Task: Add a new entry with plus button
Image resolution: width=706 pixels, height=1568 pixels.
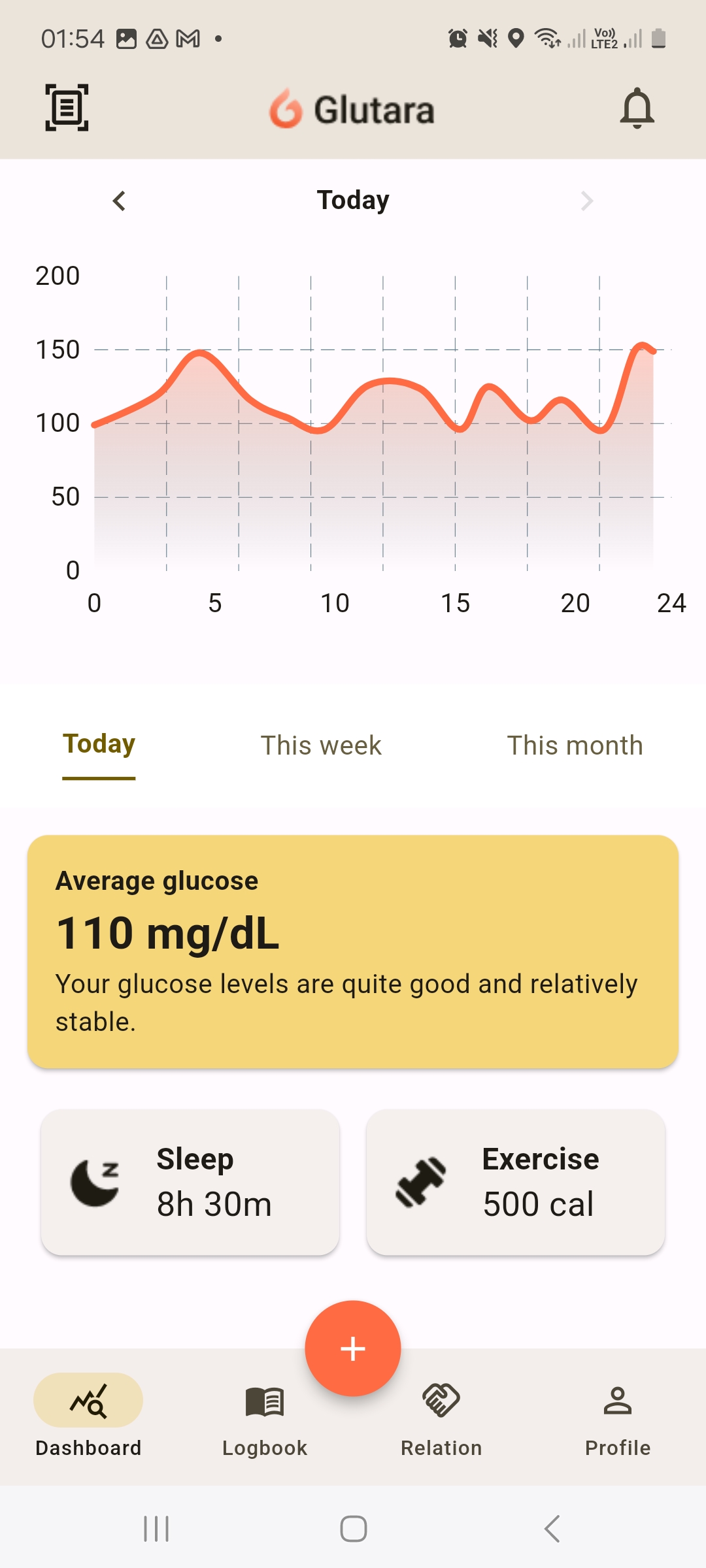Action: pyautogui.click(x=353, y=1348)
